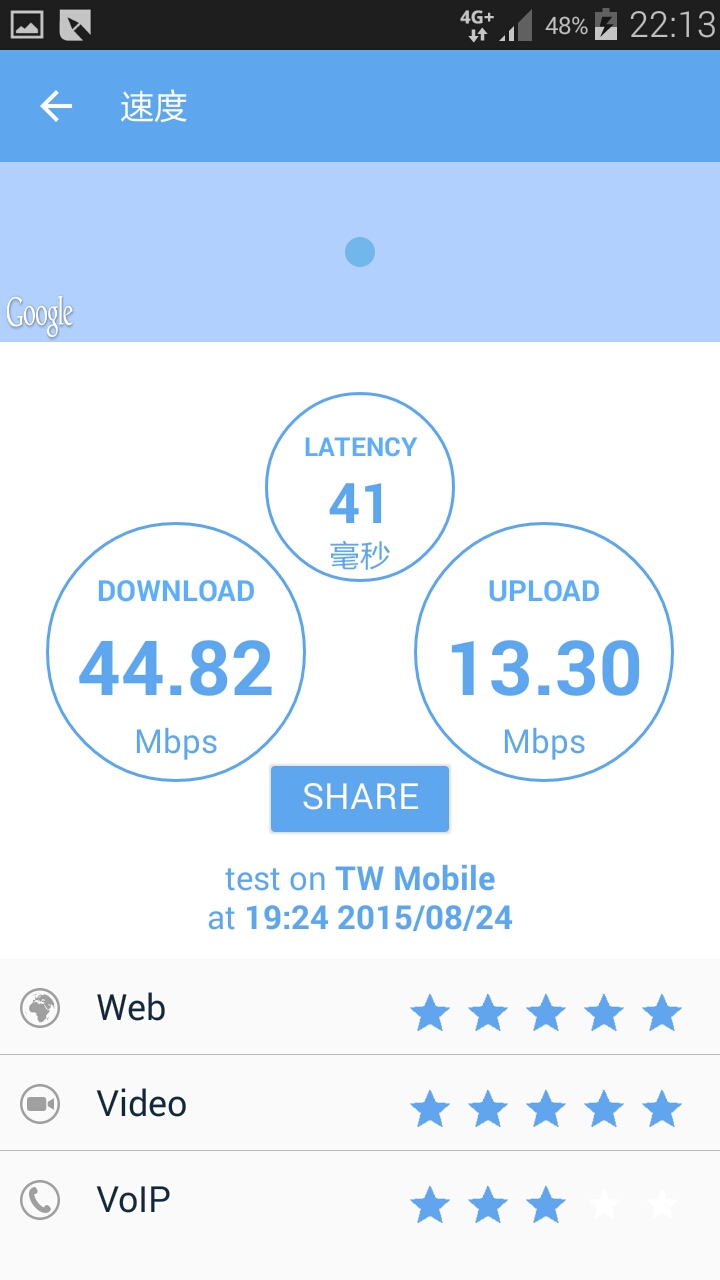Go back using the top-left arrow
The width and height of the screenshot is (720, 1280).
coord(56,106)
